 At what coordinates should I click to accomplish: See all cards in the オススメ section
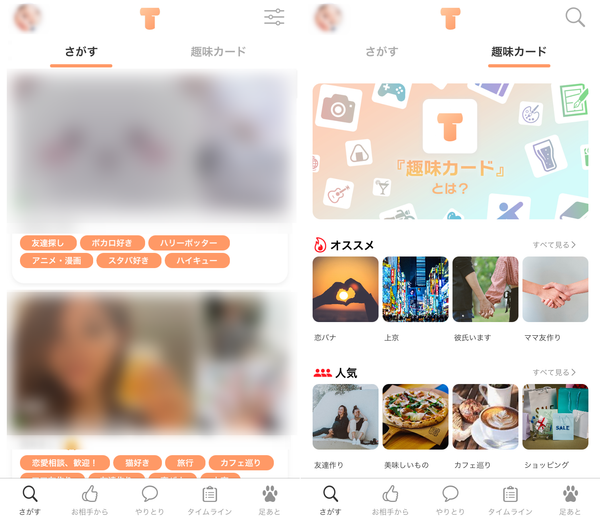pyautogui.click(x=554, y=245)
